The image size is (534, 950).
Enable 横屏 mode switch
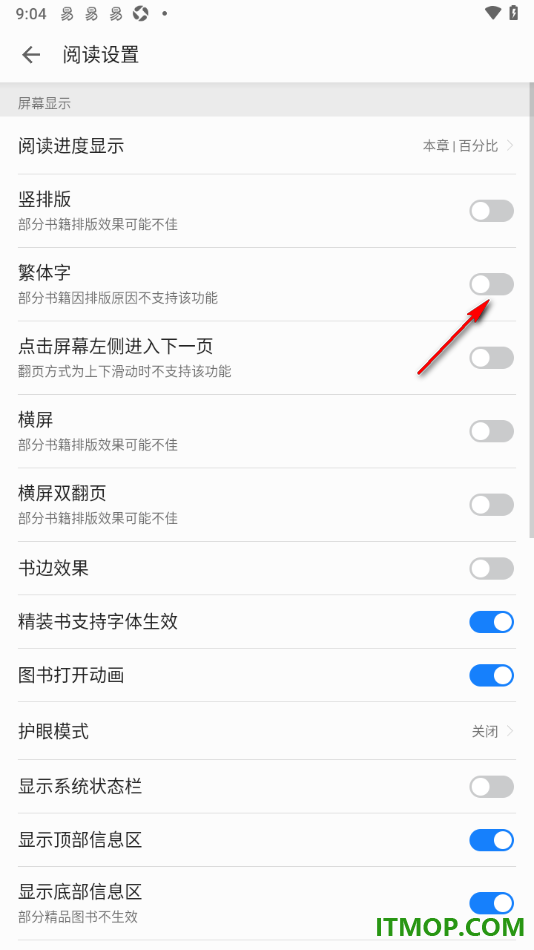pyautogui.click(x=492, y=431)
